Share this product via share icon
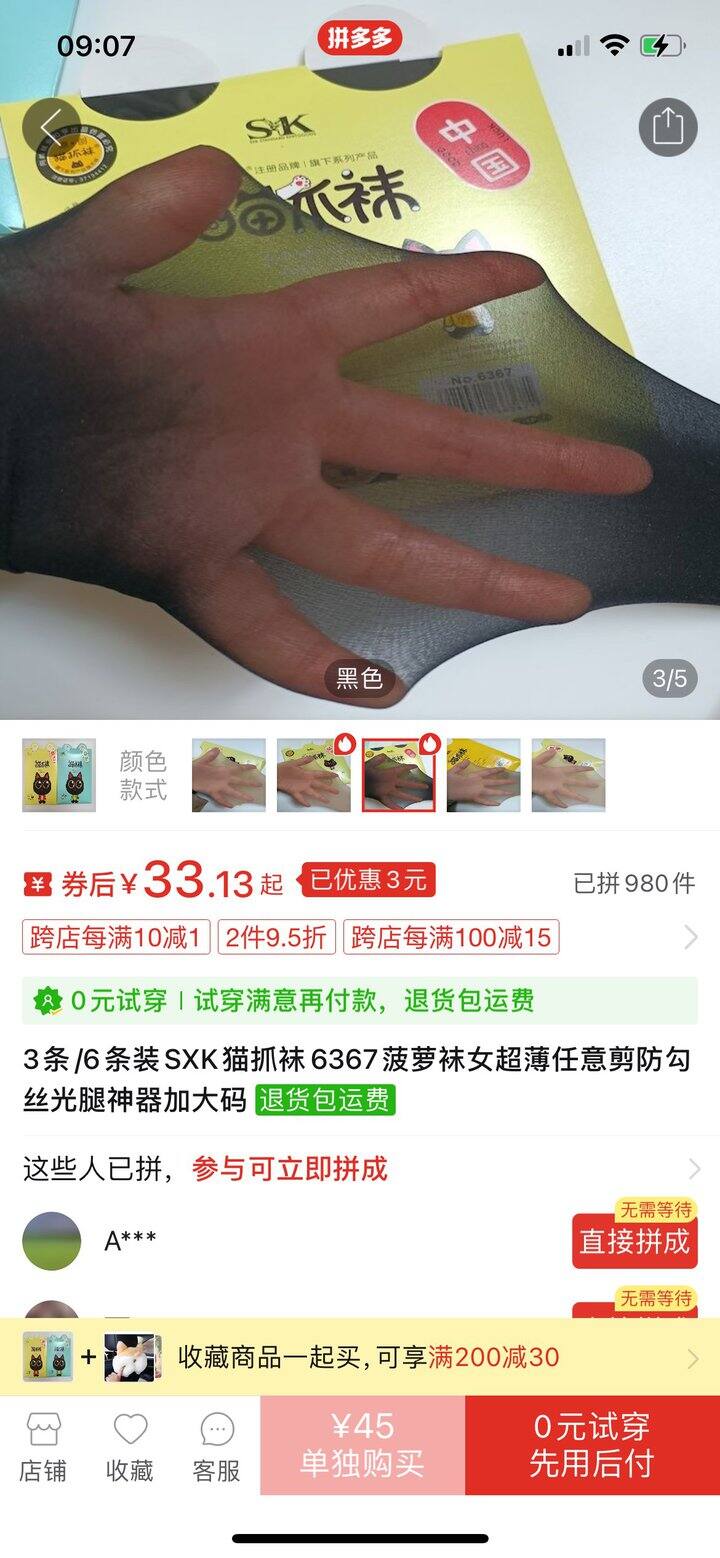 click(667, 127)
